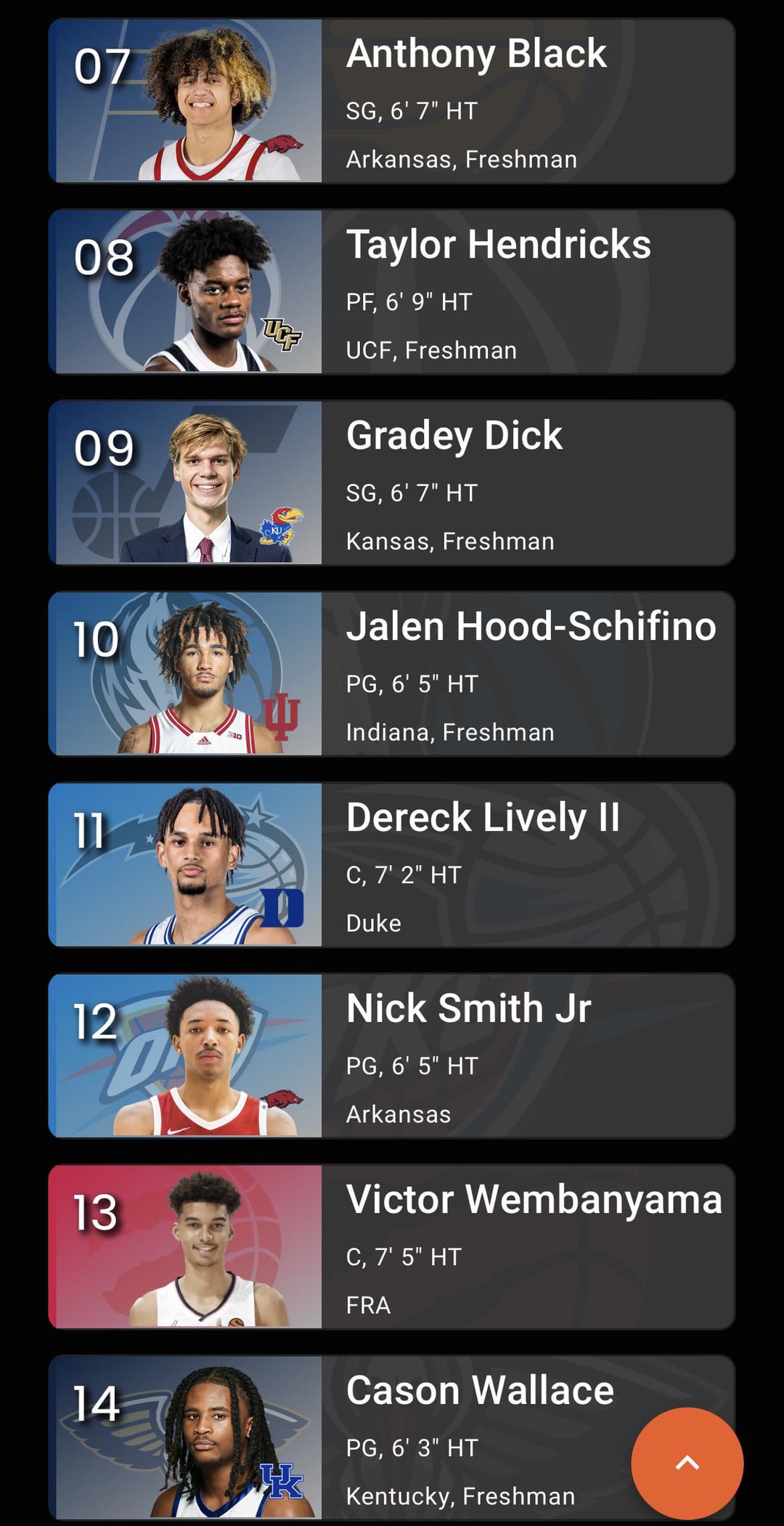Tap the Dereck Lively II card
The width and height of the screenshot is (784, 1526).
[392, 864]
